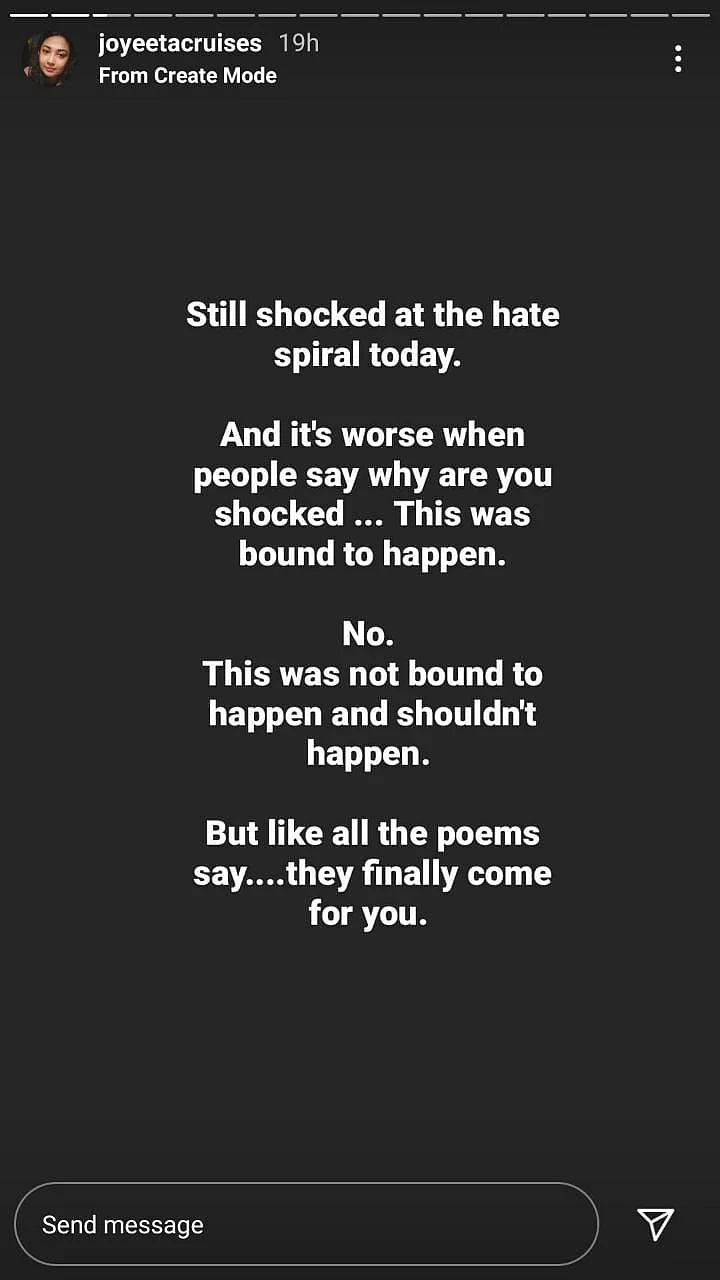Share this story via paper plane icon

coord(655,1223)
